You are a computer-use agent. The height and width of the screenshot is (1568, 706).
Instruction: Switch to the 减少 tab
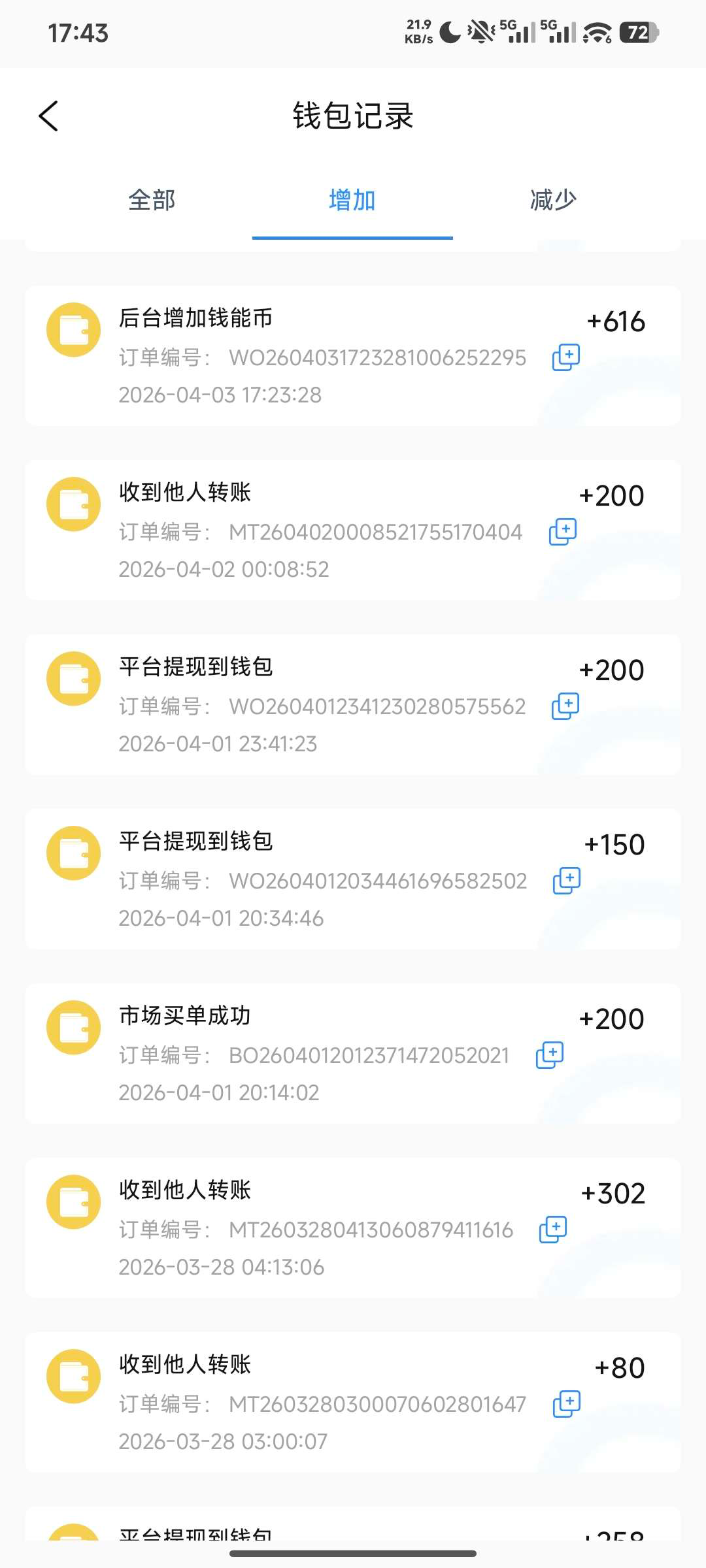[x=553, y=200]
